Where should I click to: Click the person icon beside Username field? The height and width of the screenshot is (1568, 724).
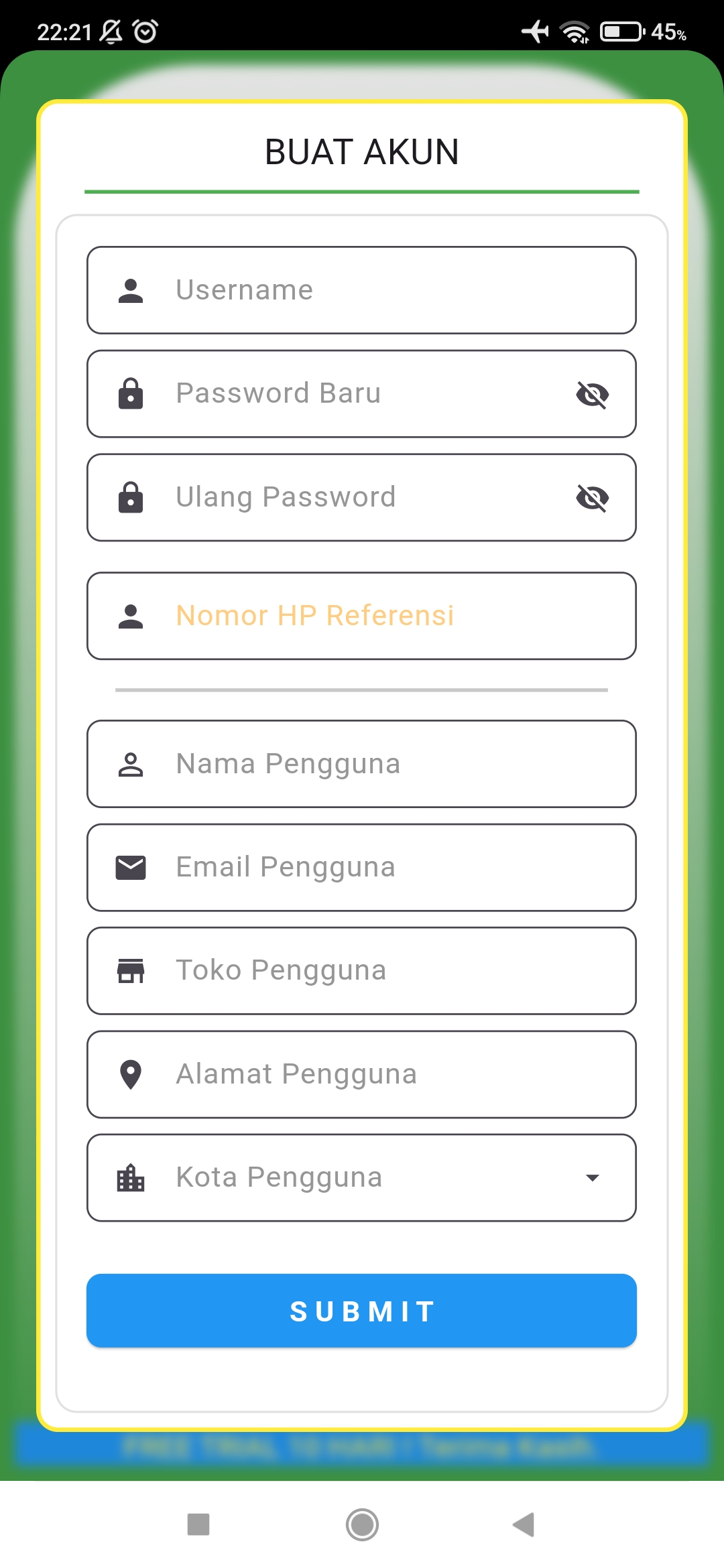coord(131,291)
